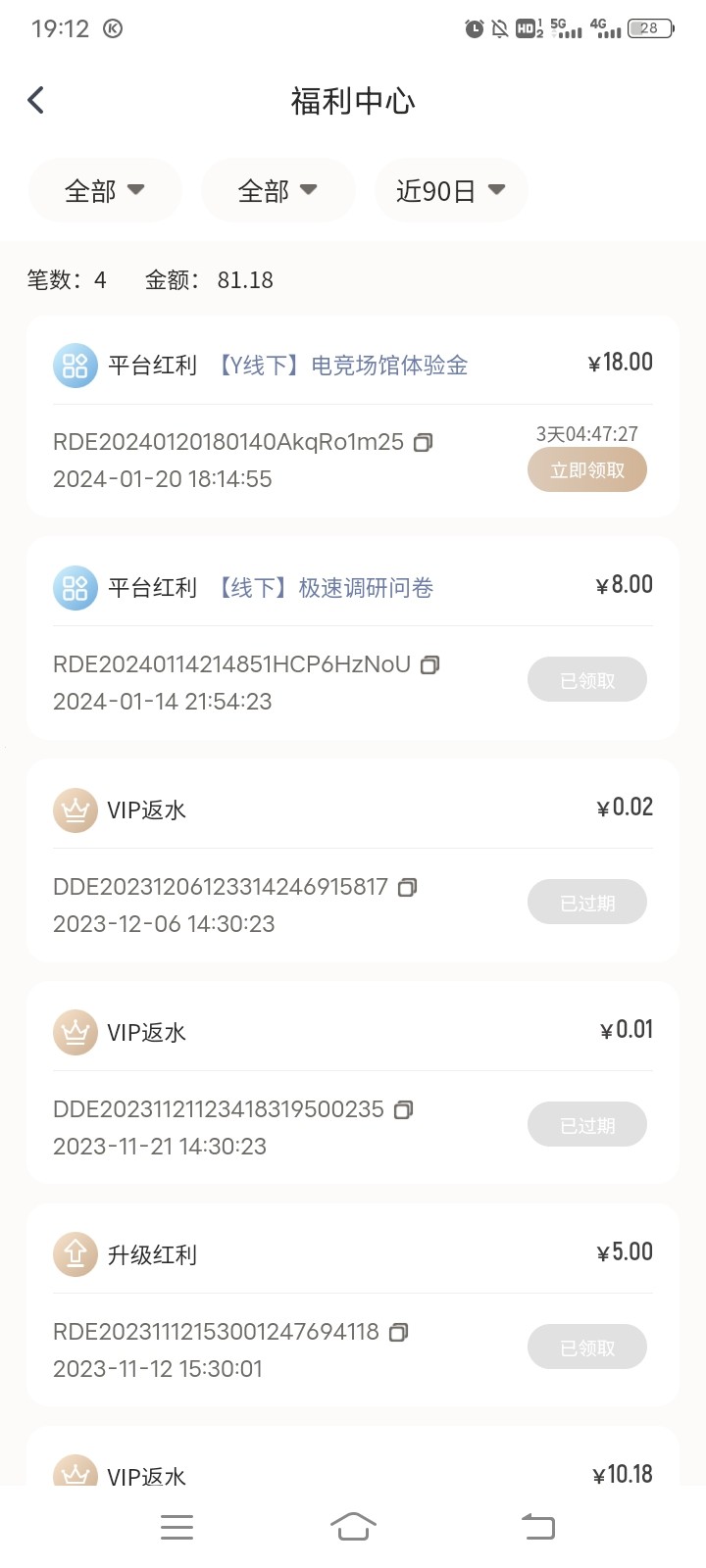
Task: Copy order number DDE20231206123314246915817
Action: [407, 888]
